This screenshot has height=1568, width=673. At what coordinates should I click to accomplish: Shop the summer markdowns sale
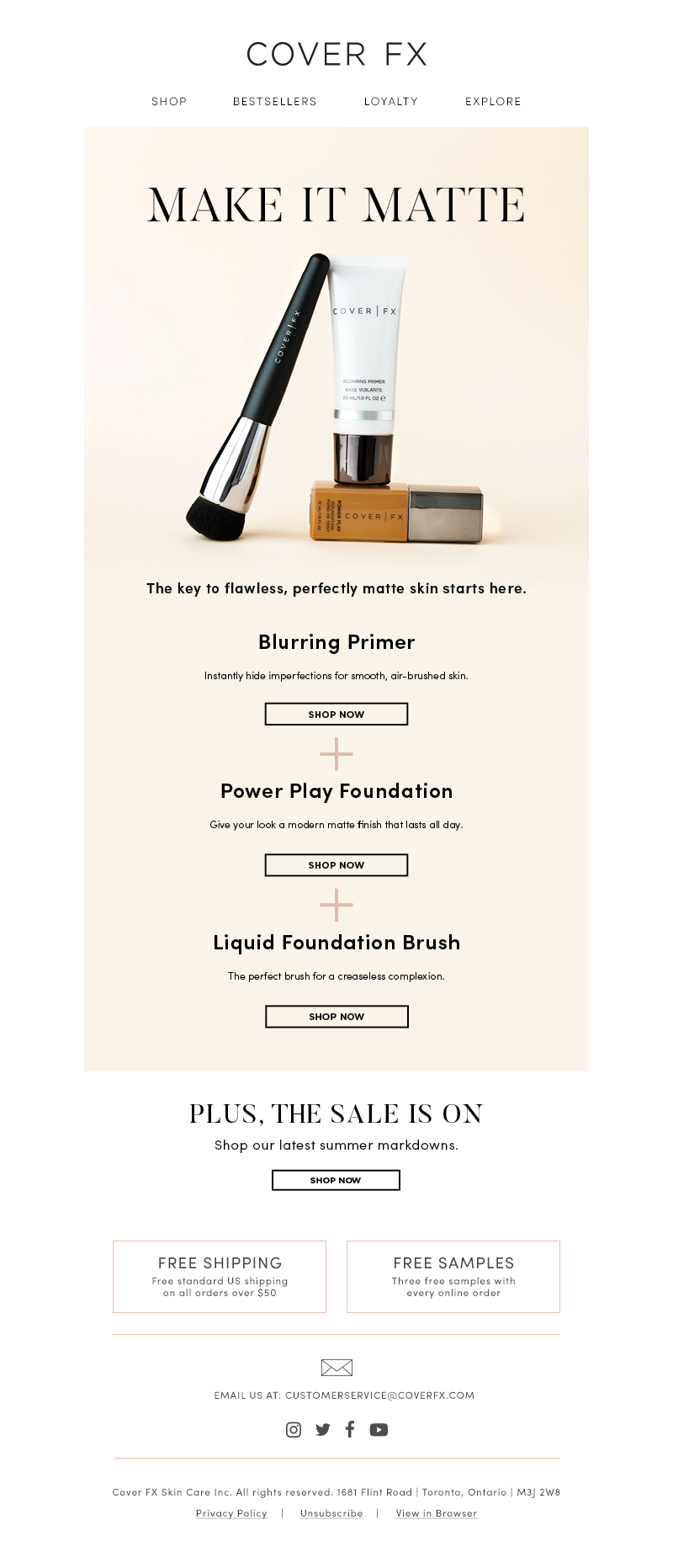[x=336, y=1180]
